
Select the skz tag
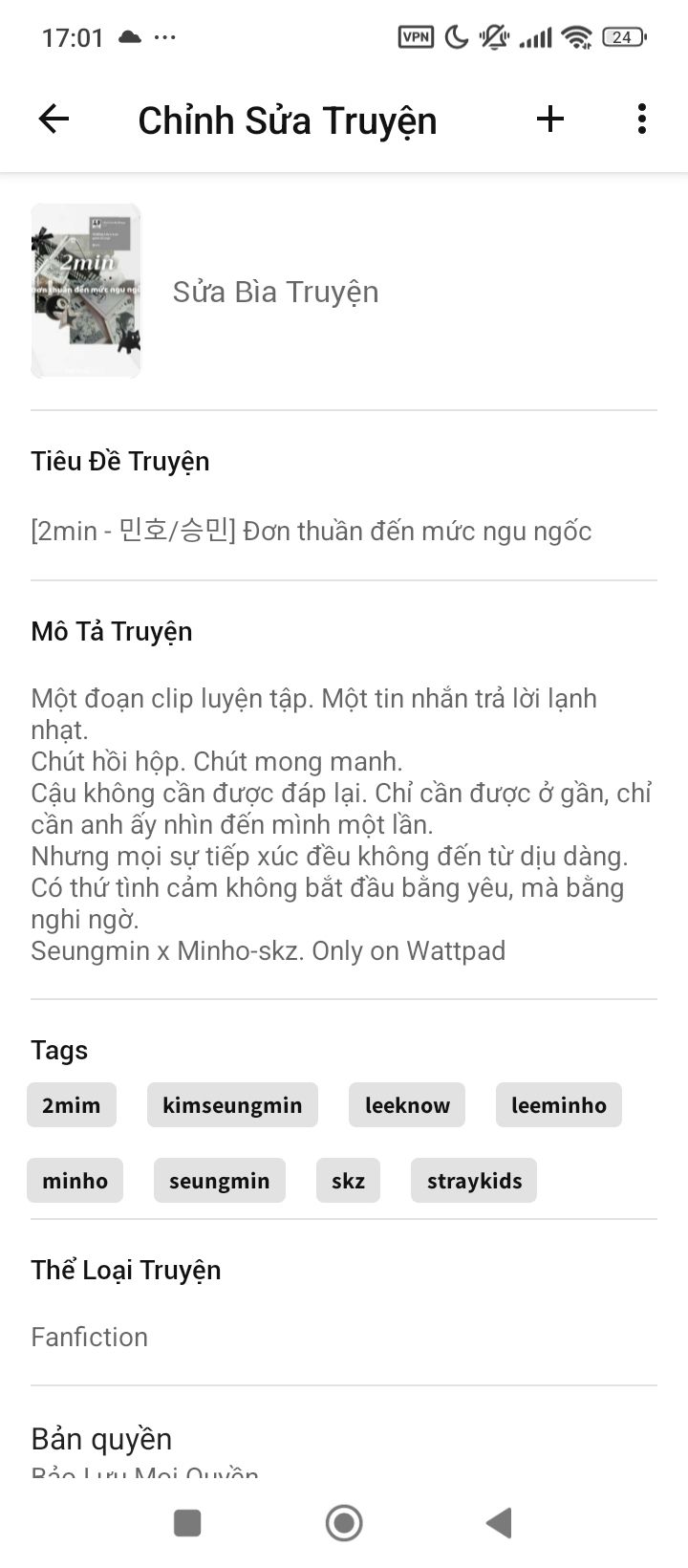point(348,1181)
